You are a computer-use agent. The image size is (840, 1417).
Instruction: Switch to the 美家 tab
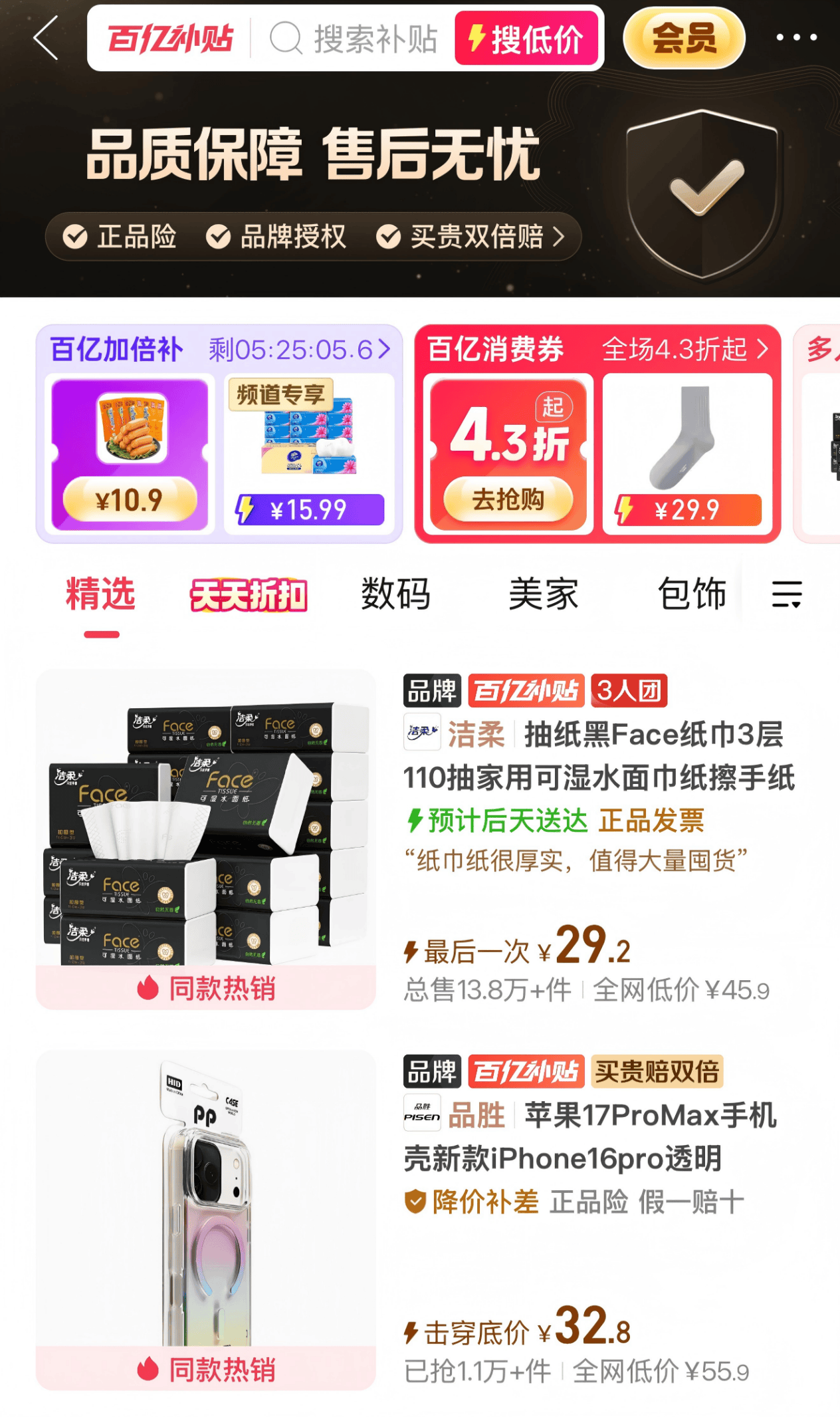pos(544,594)
